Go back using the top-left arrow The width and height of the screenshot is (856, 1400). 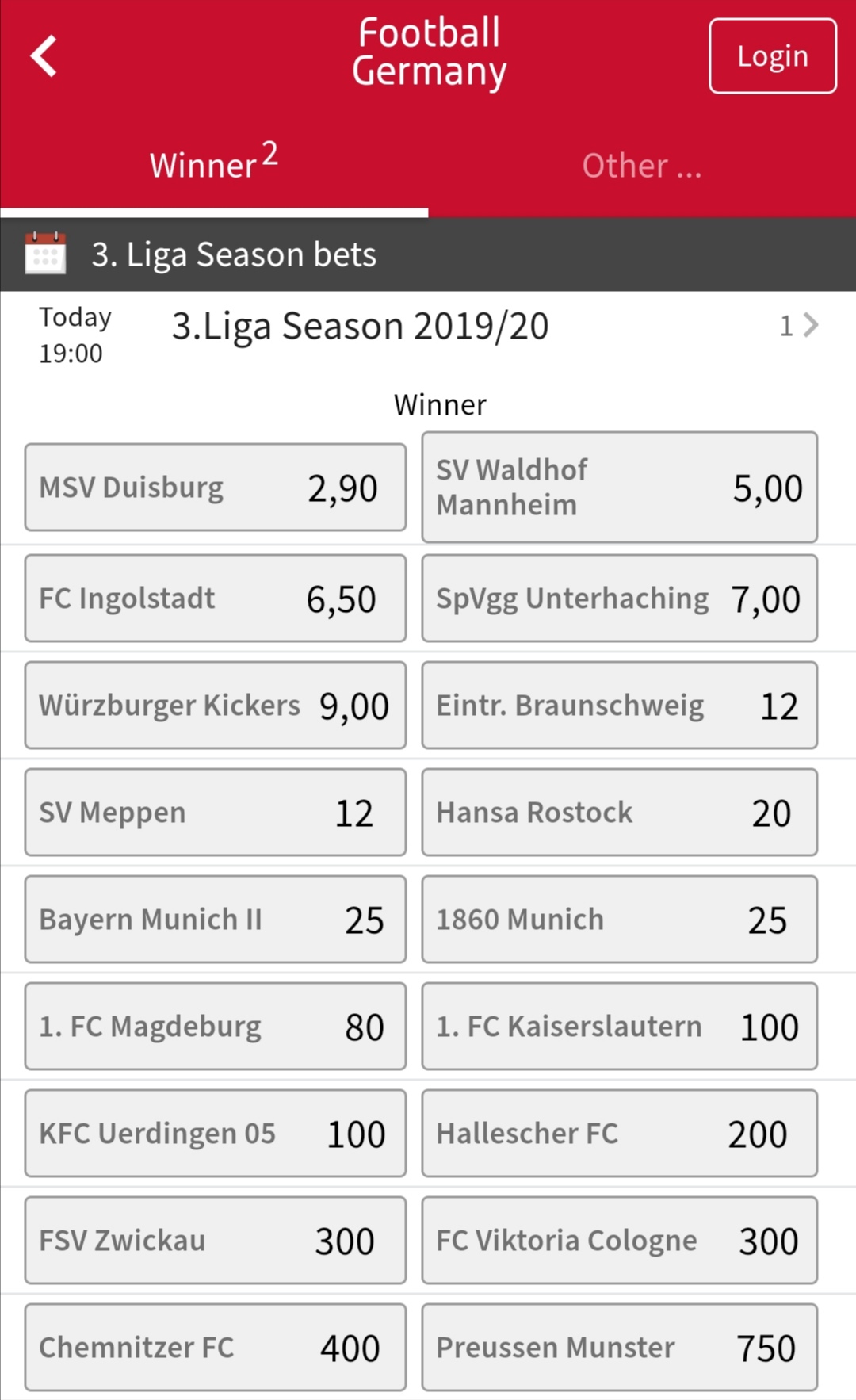coord(44,56)
